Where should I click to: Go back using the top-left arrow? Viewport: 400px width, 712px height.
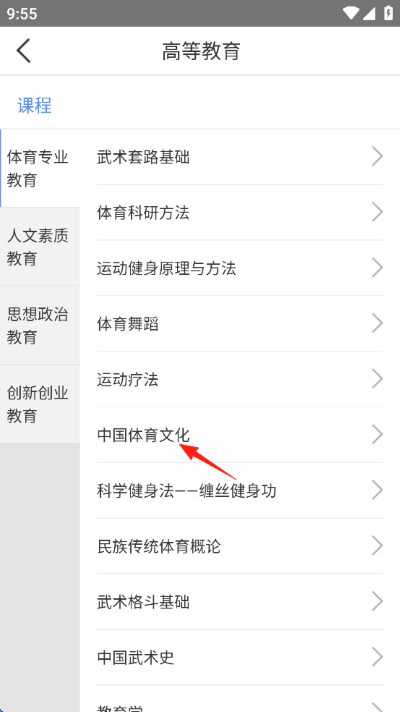coord(24,50)
